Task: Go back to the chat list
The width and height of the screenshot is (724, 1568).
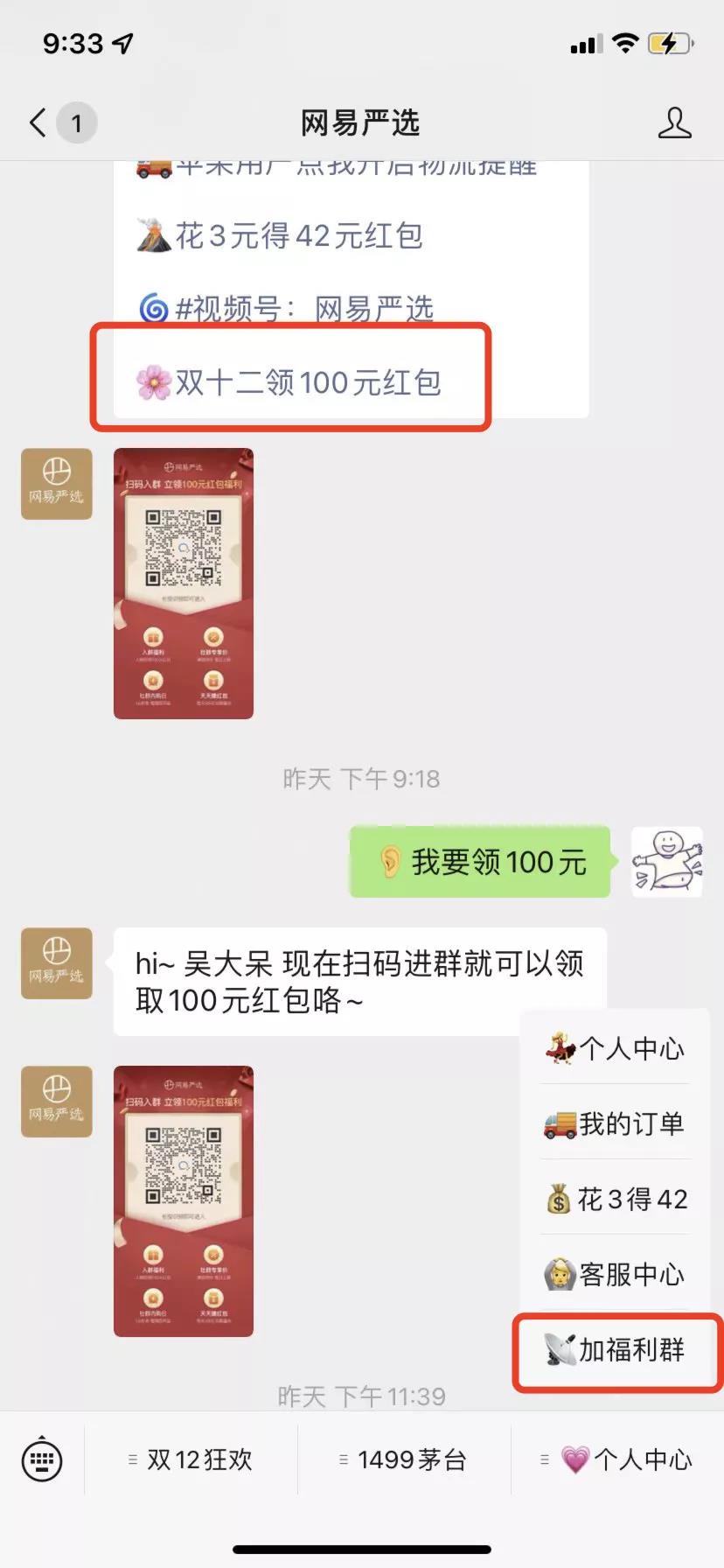Action: tap(38, 122)
